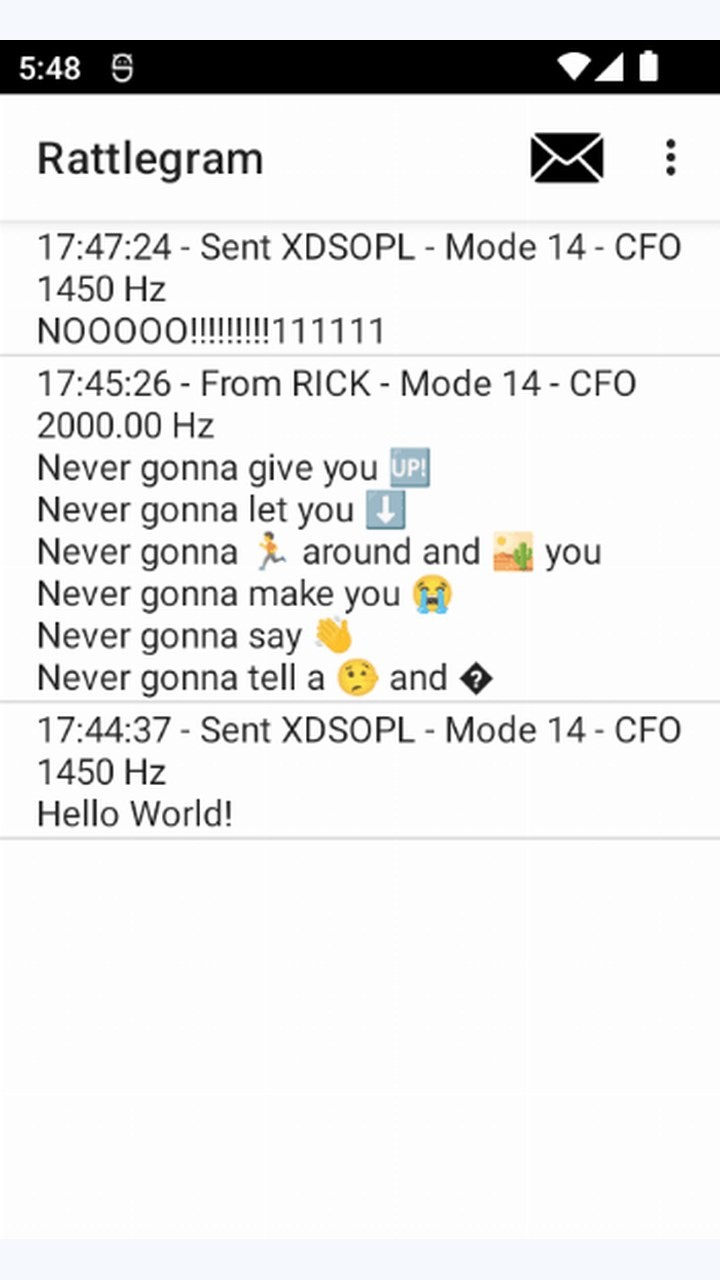Image resolution: width=720 pixels, height=1280 pixels.
Task: Open the received message from RICK
Action: [x=360, y=529]
